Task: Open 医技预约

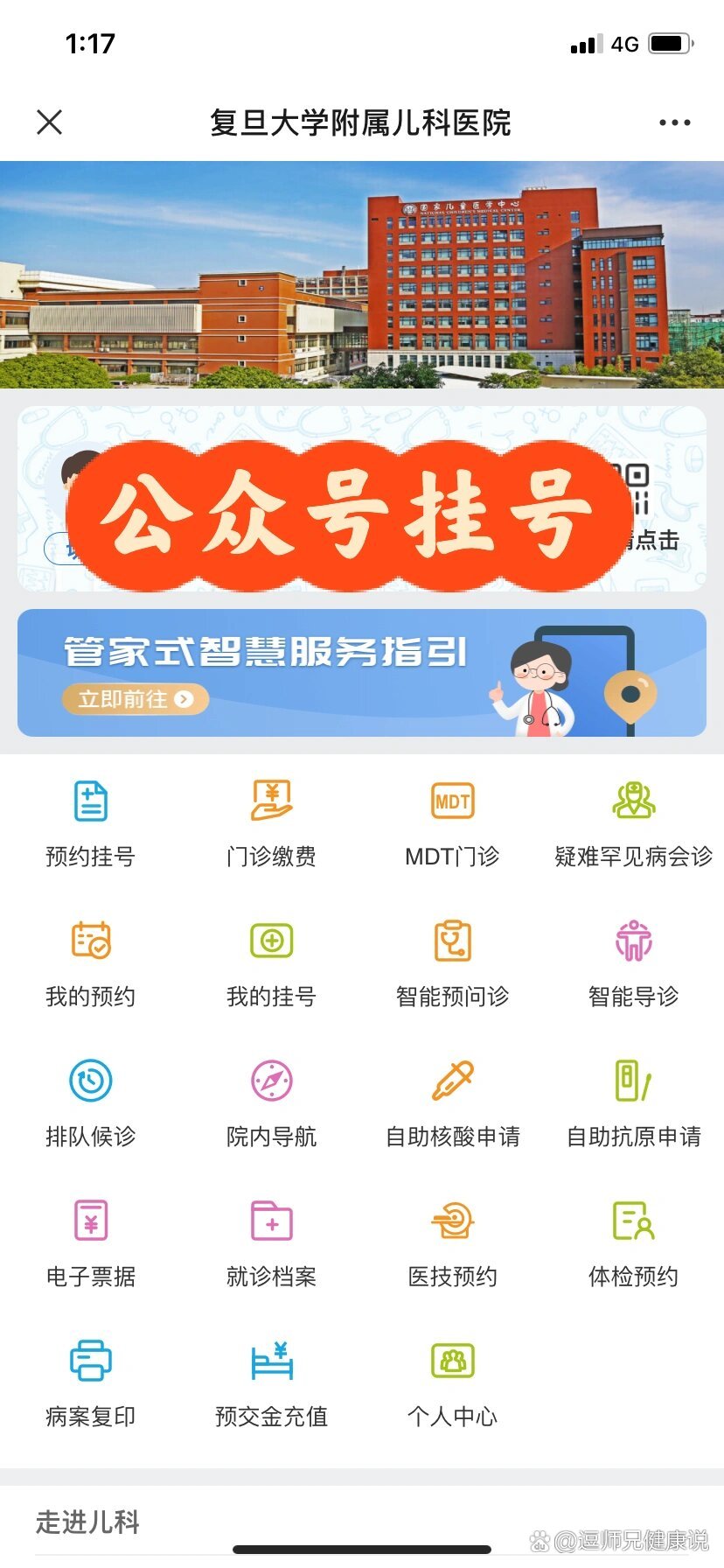Action: (452, 1242)
